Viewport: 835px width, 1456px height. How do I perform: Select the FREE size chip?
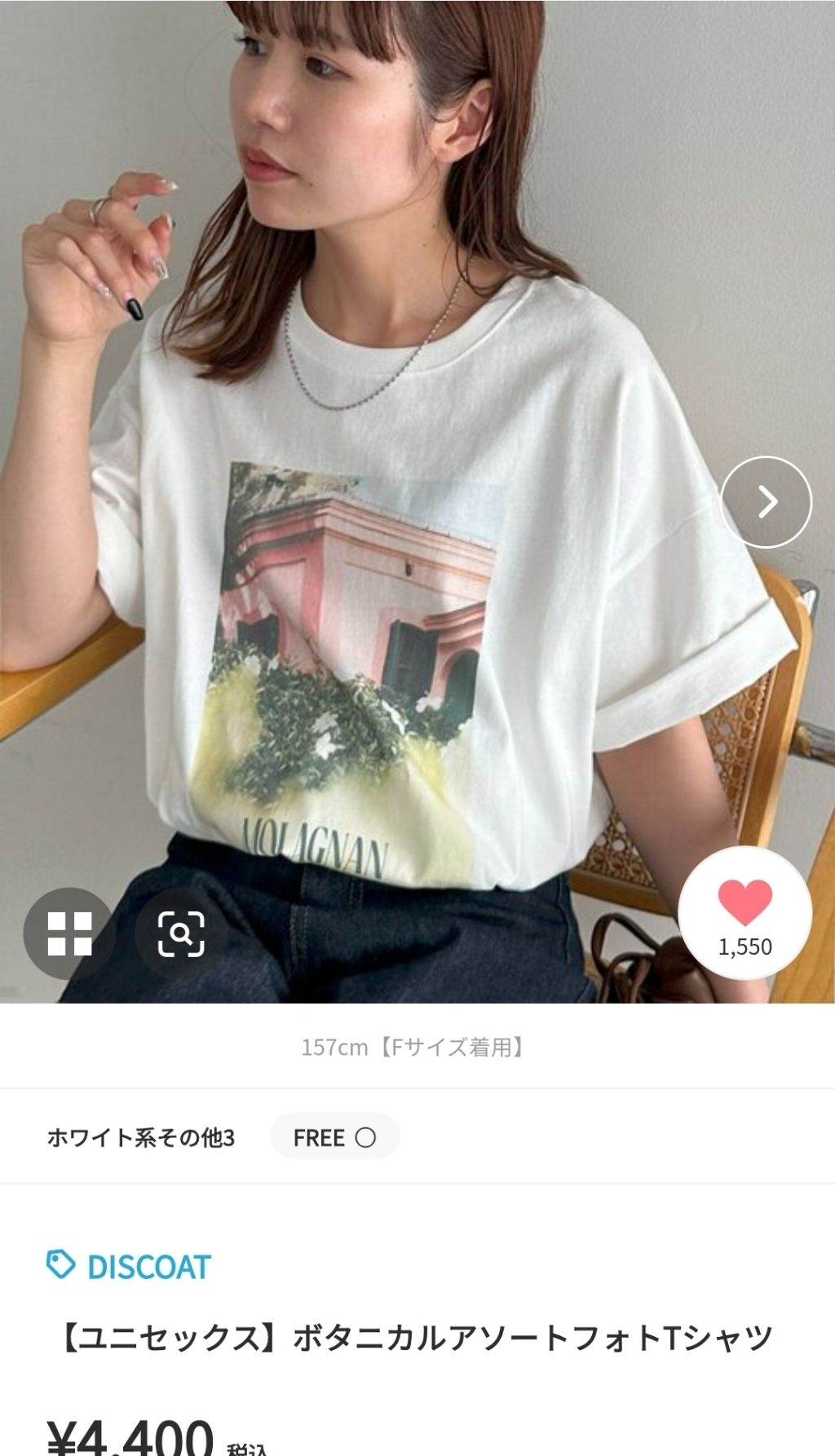(334, 1136)
